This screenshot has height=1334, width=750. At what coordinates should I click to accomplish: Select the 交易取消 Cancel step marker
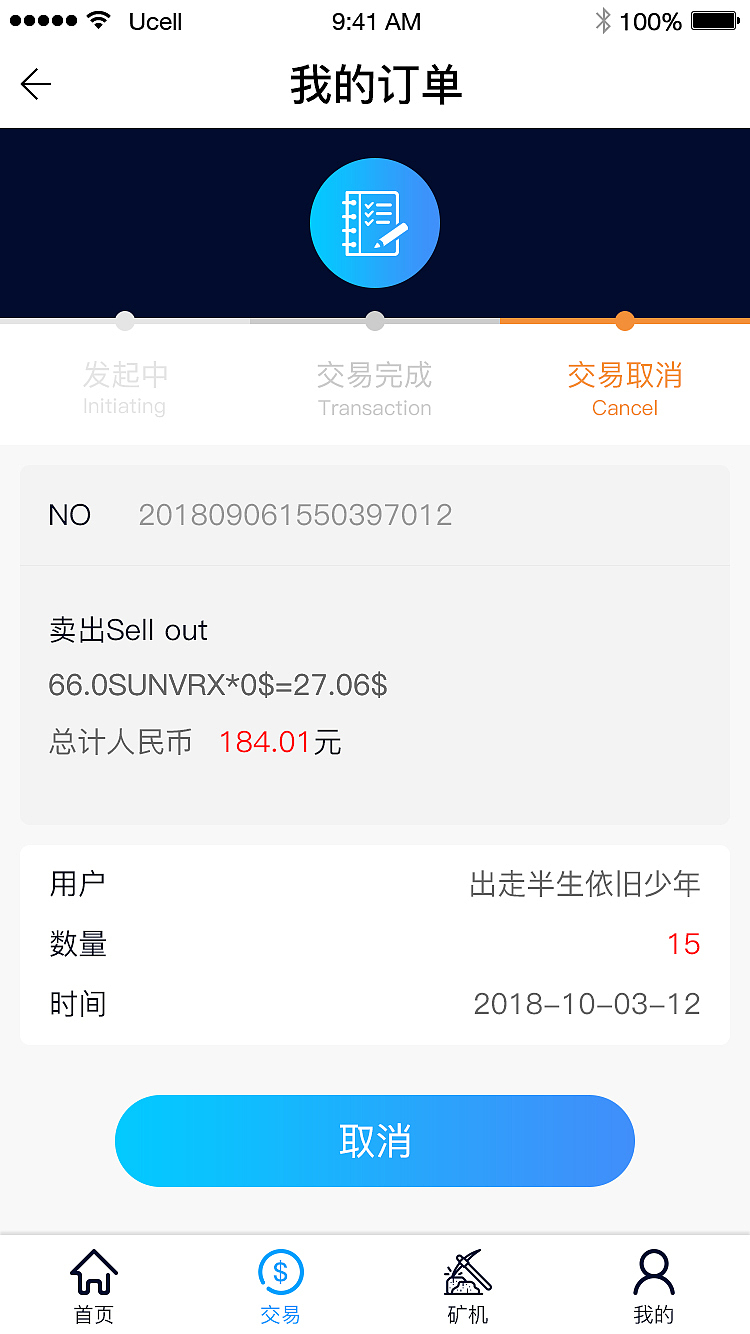pos(625,321)
